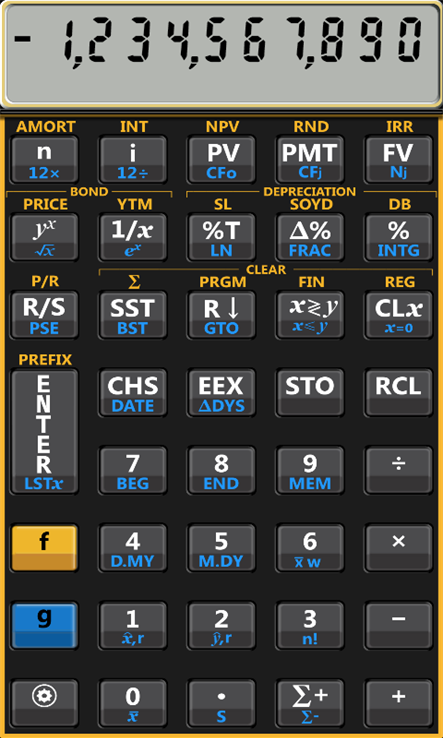Viewport: 443px width, 738px height.
Task: Tap the FV key
Action: (398, 160)
